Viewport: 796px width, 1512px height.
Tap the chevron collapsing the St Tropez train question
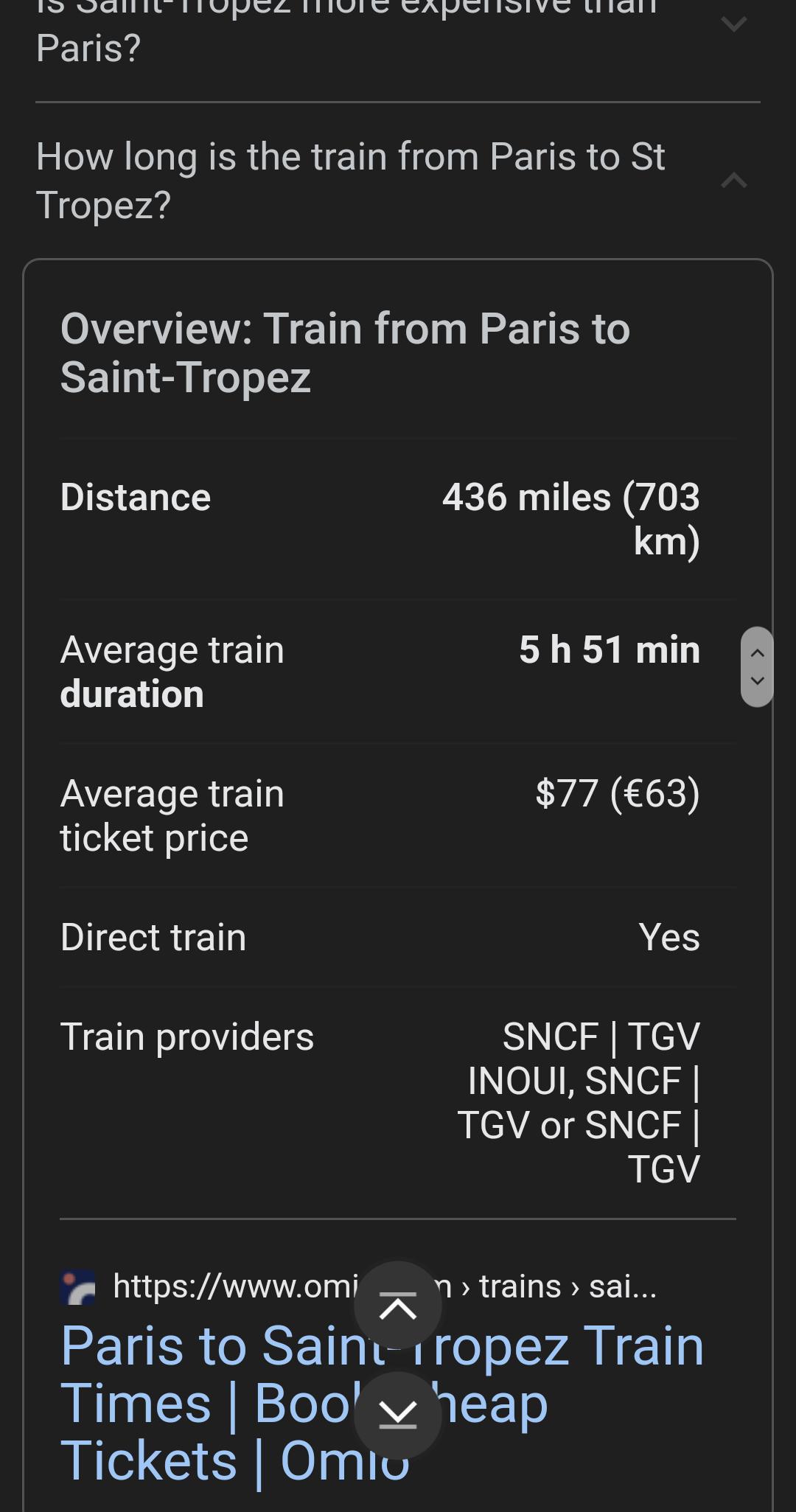tap(734, 179)
